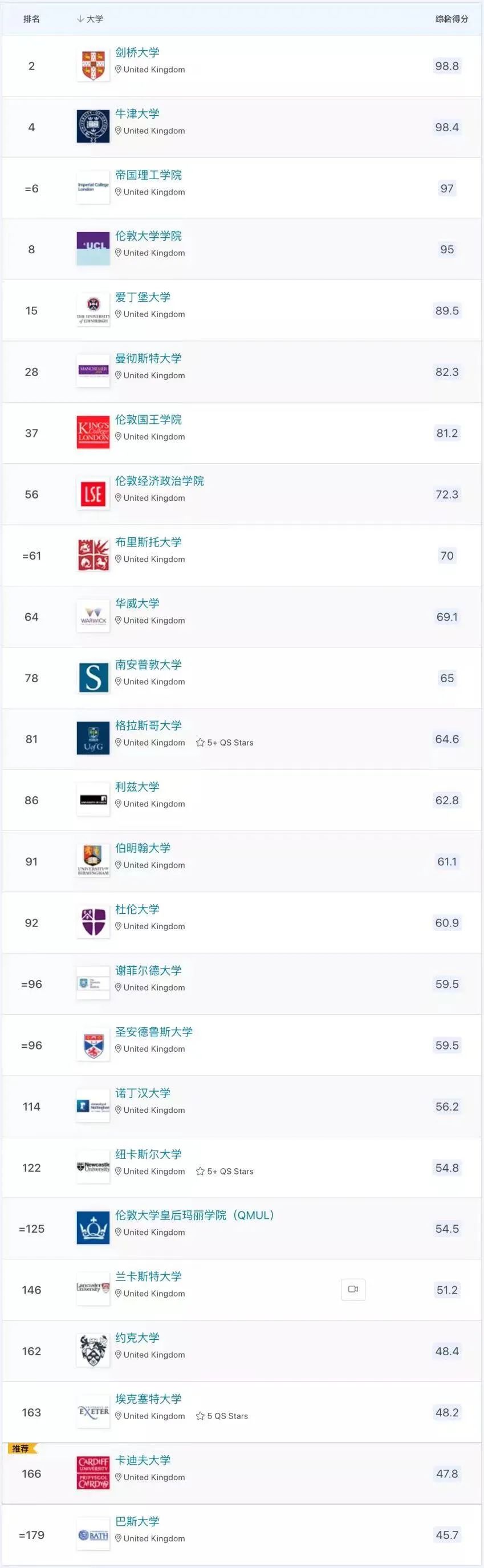Screen dimensions: 484x1568
Task: Open the 帝国理工学院 entry
Action: click(x=148, y=175)
